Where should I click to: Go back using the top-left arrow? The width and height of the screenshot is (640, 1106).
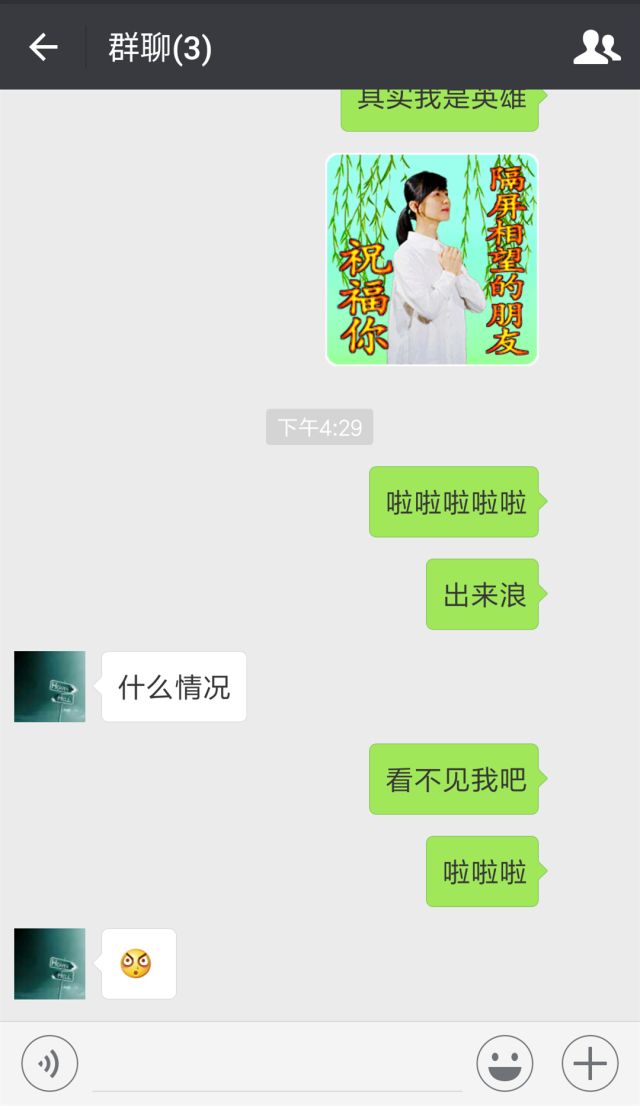coord(43,48)
